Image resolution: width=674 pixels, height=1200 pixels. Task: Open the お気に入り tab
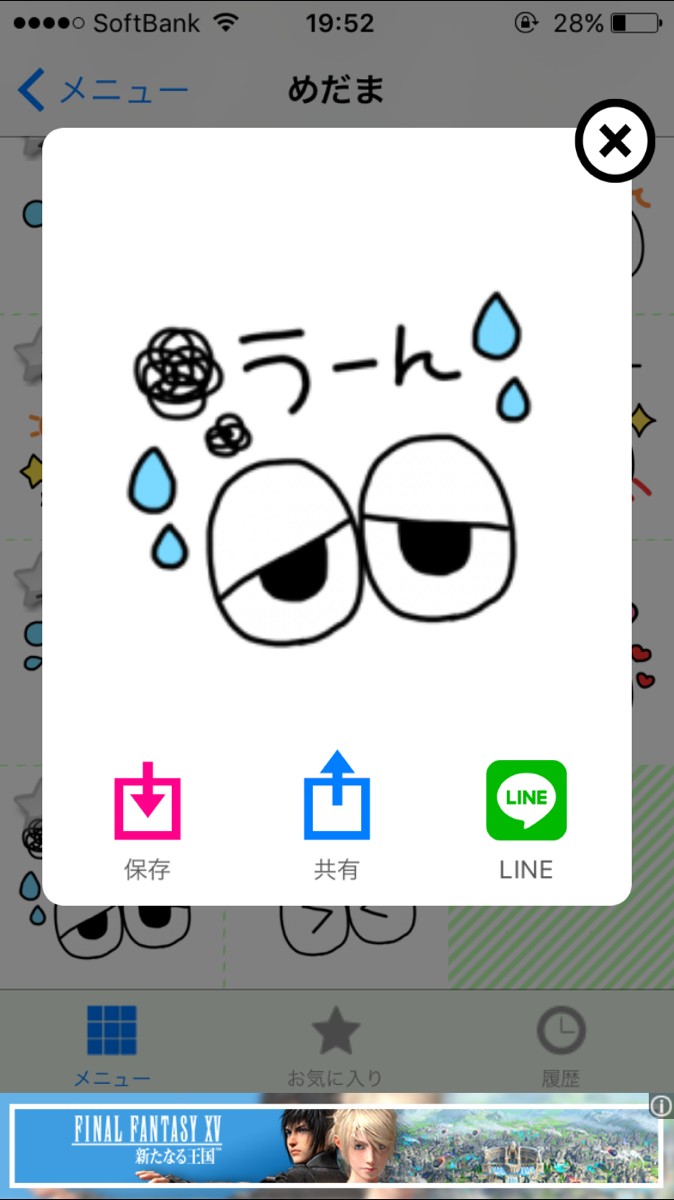[x=335, y=1044]
